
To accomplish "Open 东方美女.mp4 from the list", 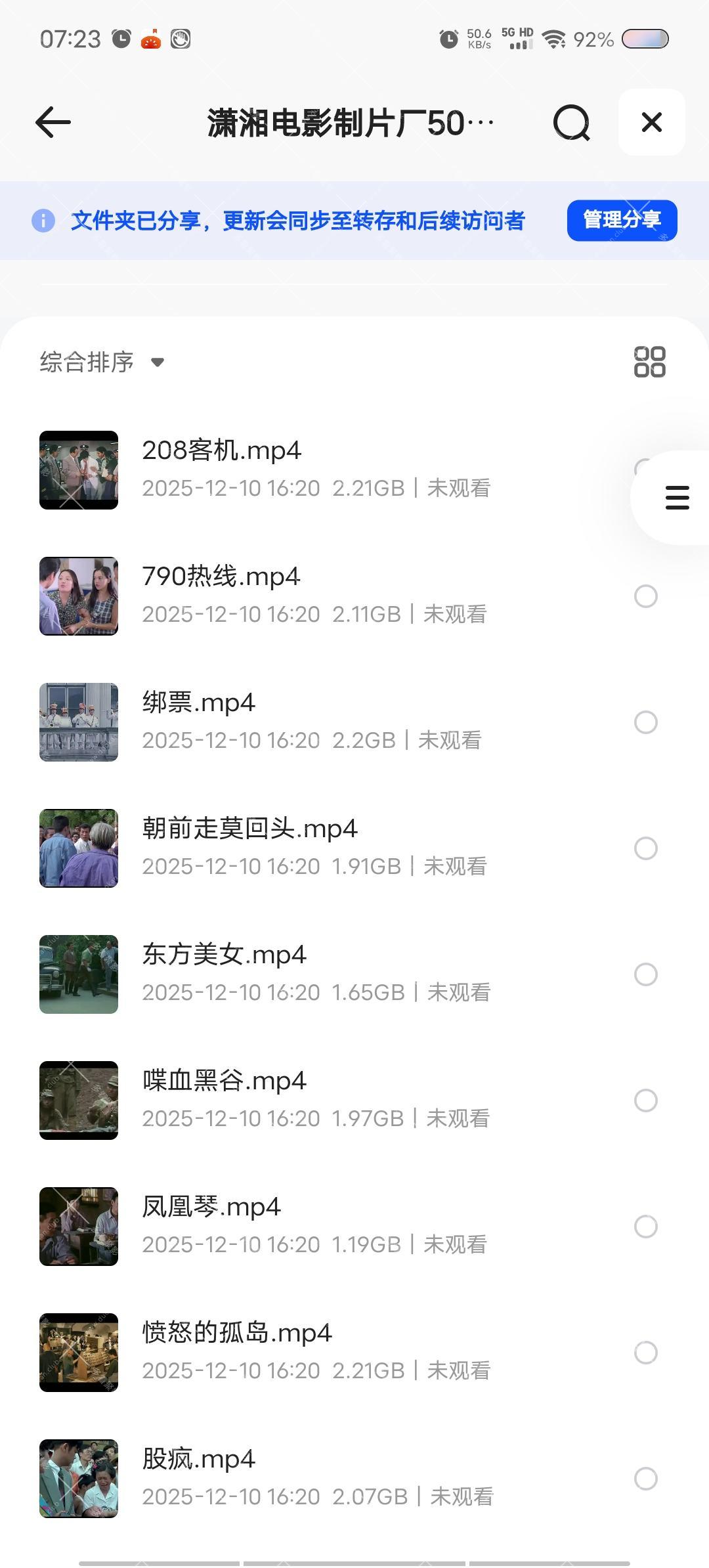I will click(x=224, y=955).
